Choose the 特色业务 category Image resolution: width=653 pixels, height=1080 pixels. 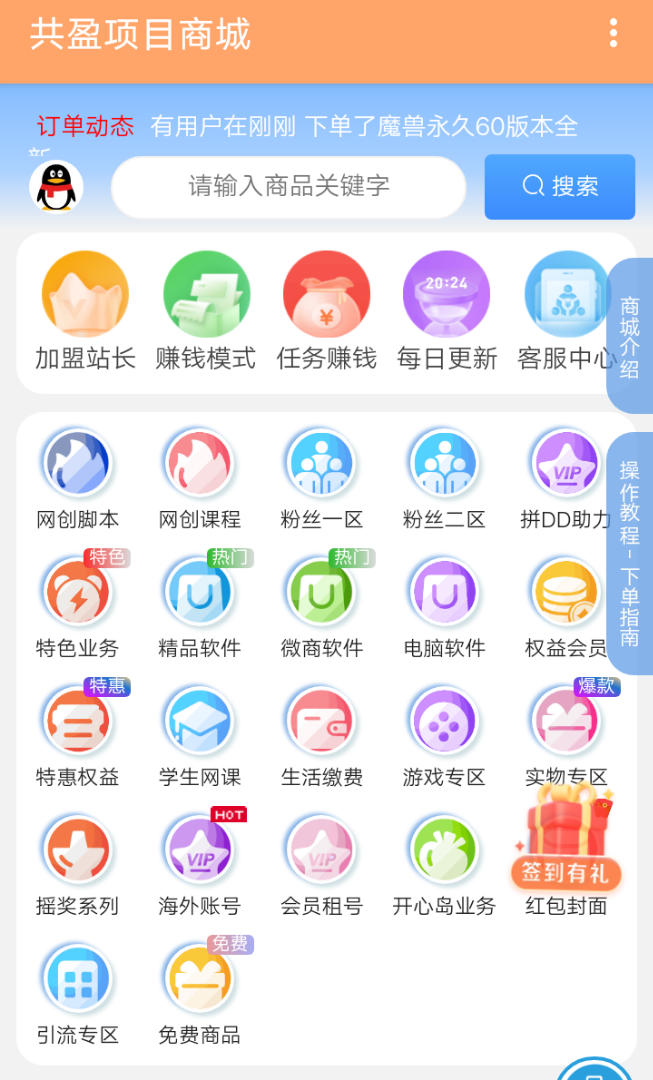(77, 607)
